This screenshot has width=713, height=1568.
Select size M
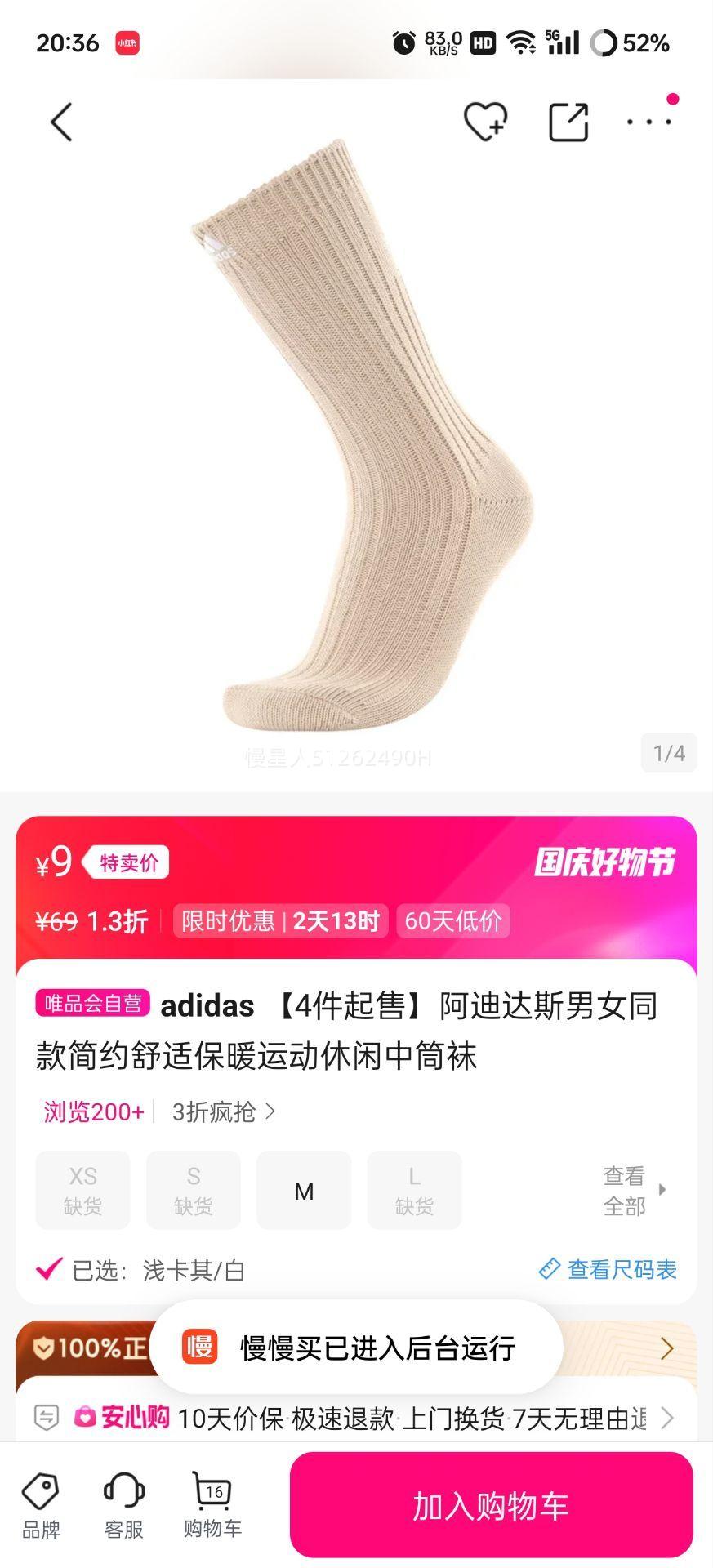304,1191
